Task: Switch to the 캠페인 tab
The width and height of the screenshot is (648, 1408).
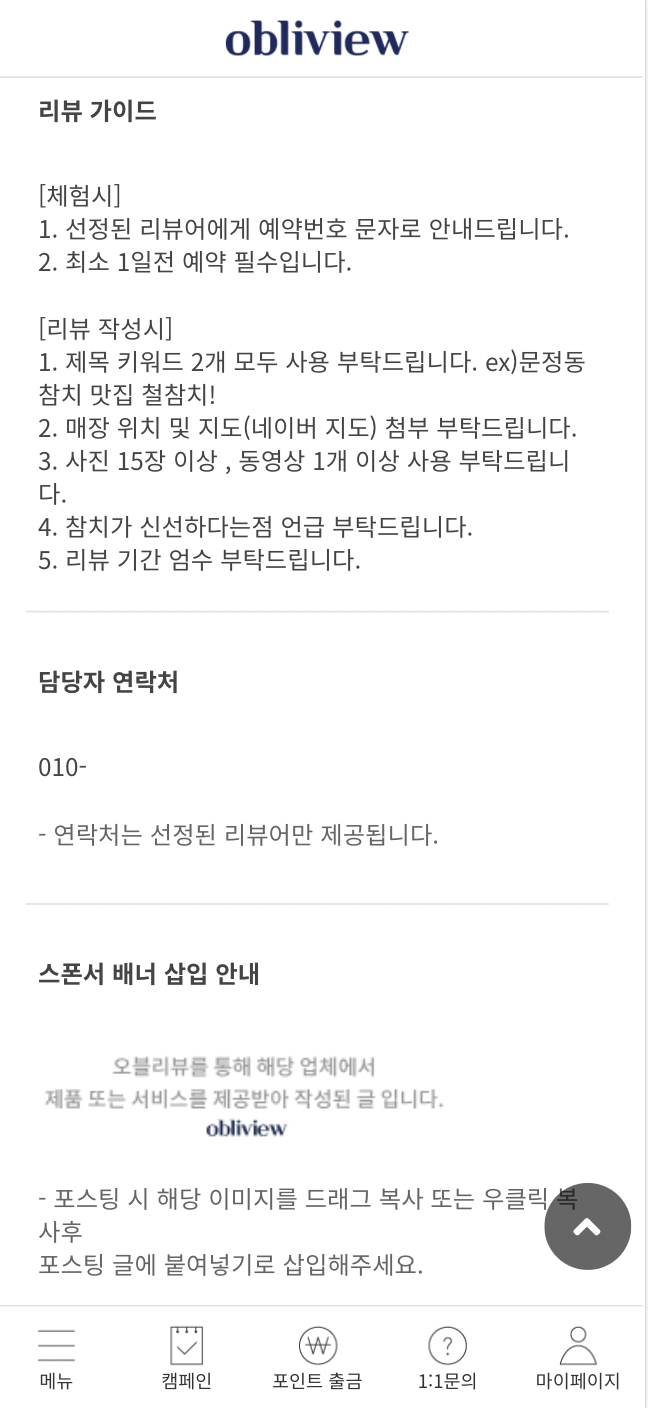Action: [187, 1357]
